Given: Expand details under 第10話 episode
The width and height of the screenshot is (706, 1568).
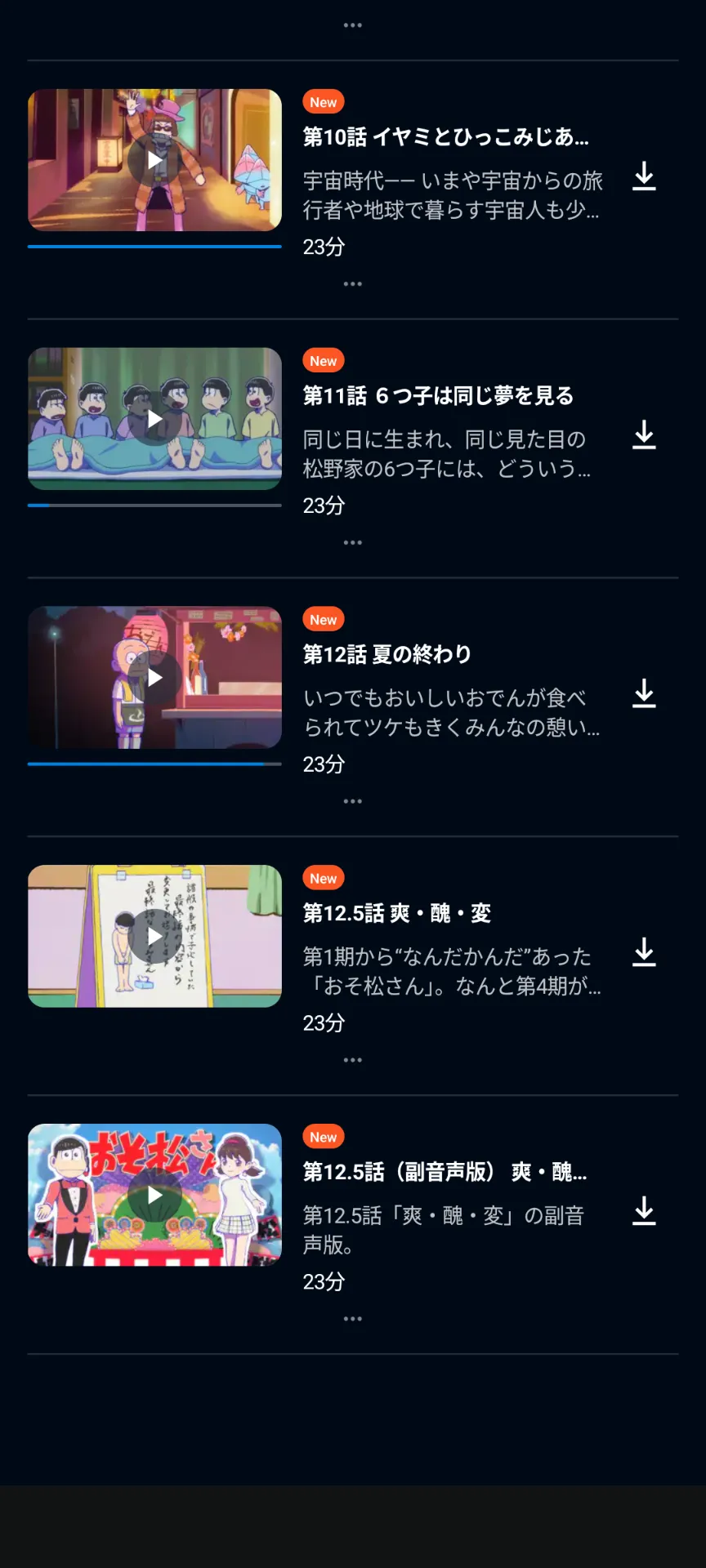Looking at the screenshot, I should [x=352, y=284].
